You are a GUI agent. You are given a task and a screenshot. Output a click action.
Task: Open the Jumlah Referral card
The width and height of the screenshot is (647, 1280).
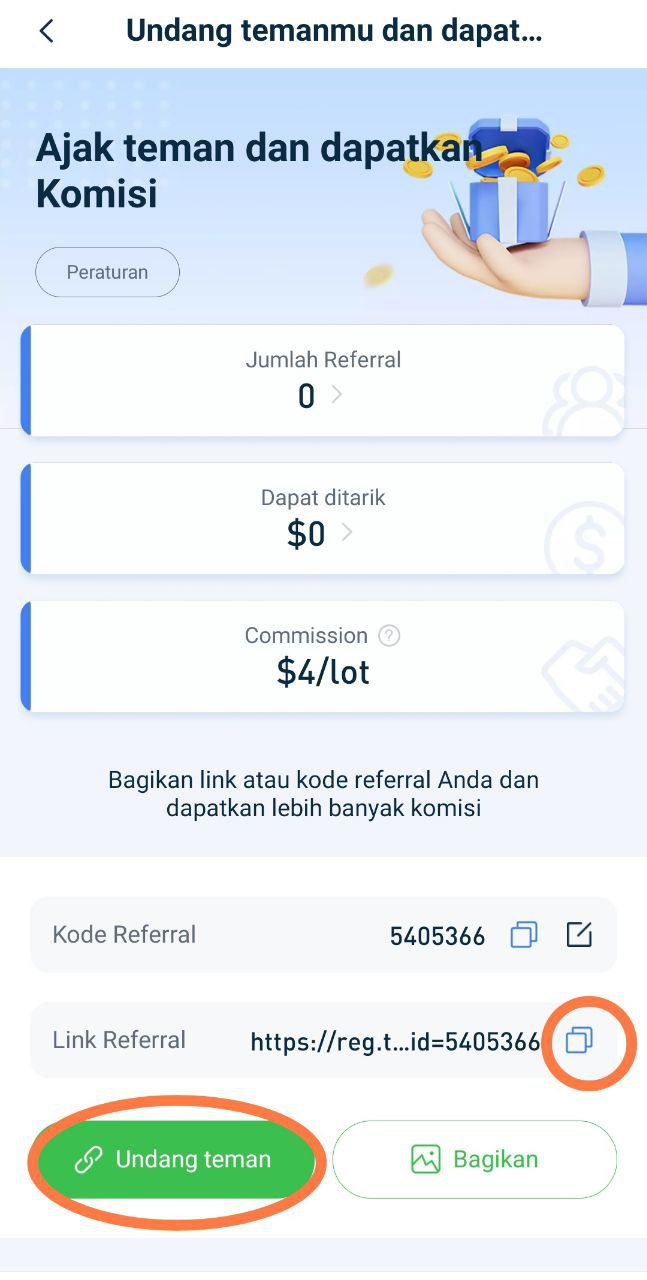click(x=323, y=380)
